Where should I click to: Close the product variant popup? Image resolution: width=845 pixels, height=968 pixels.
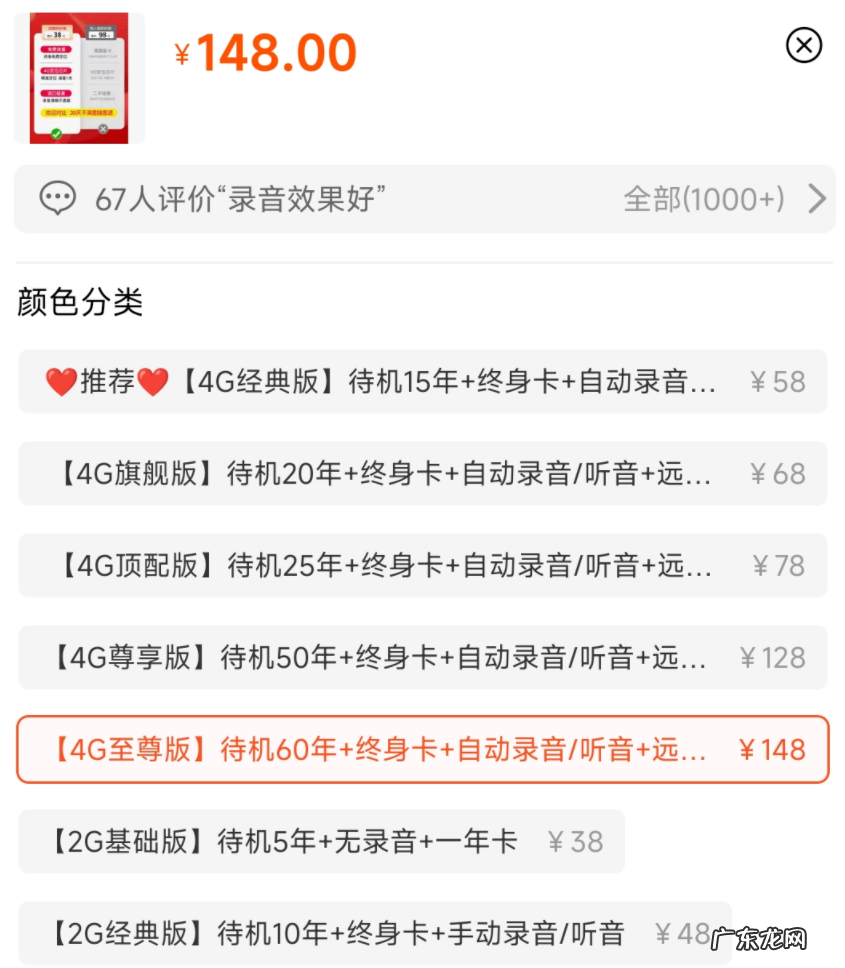(804, 47)
